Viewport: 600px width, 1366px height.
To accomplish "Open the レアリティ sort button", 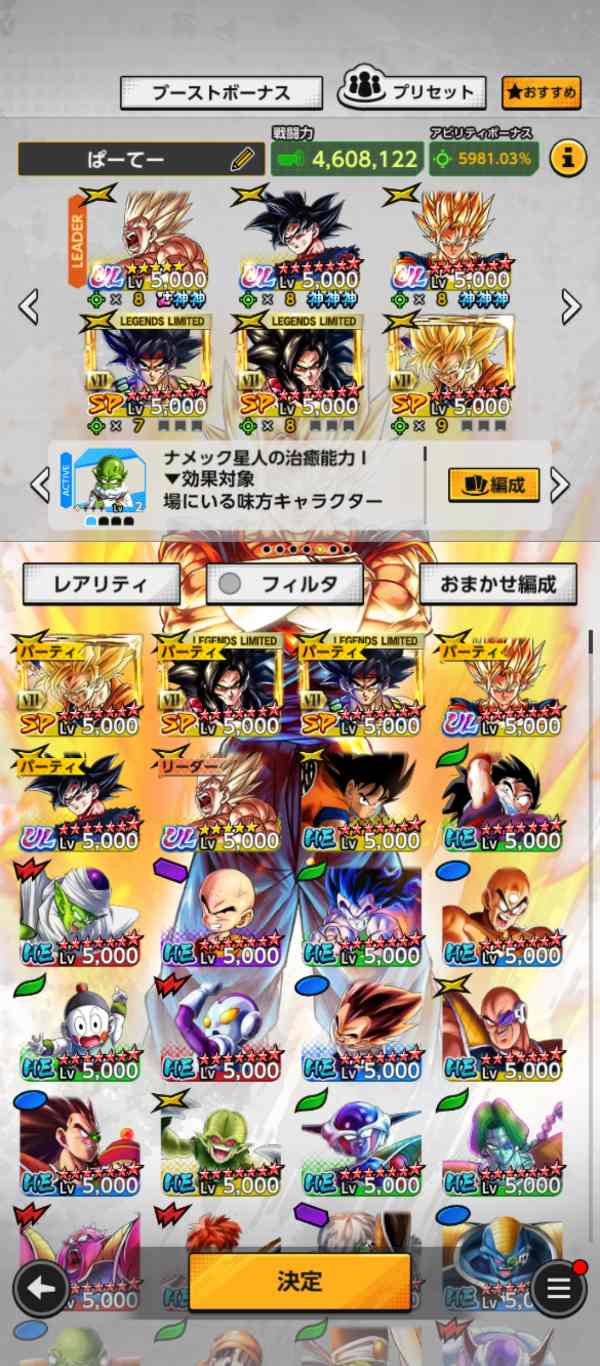I will (101, 584).
